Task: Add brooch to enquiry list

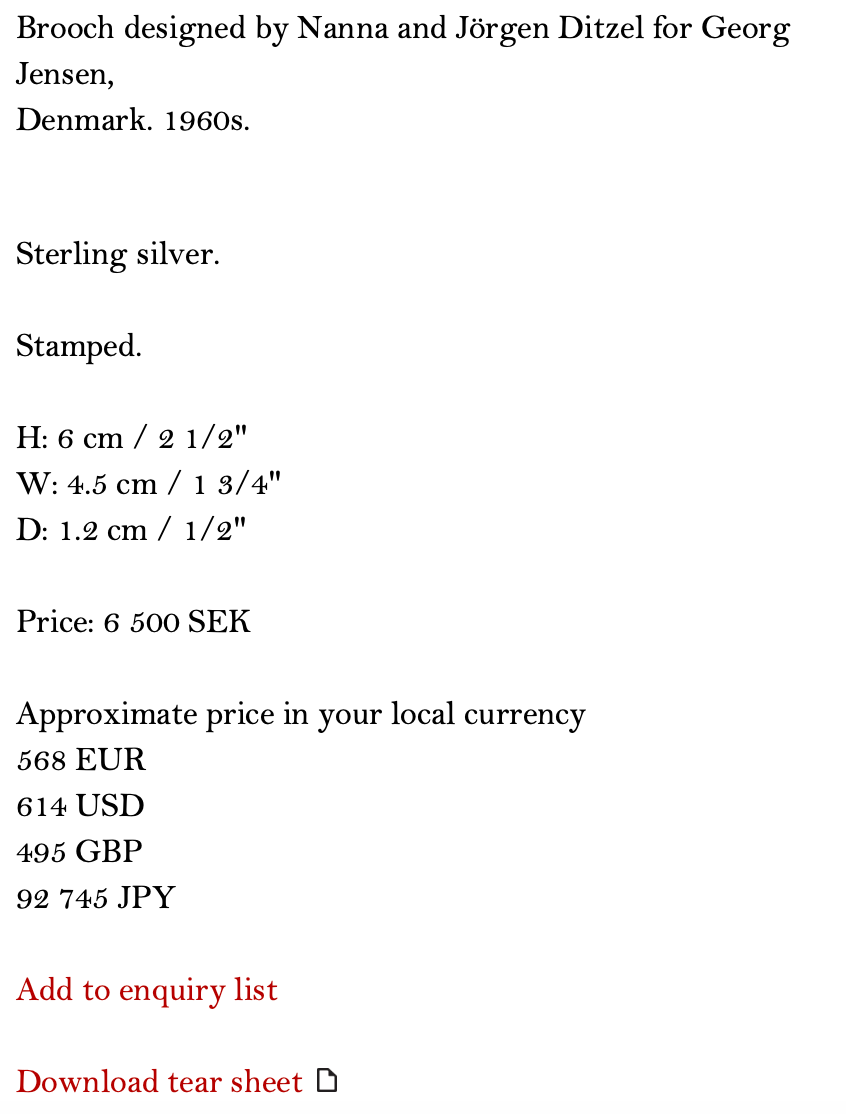Action: point(147,990)
